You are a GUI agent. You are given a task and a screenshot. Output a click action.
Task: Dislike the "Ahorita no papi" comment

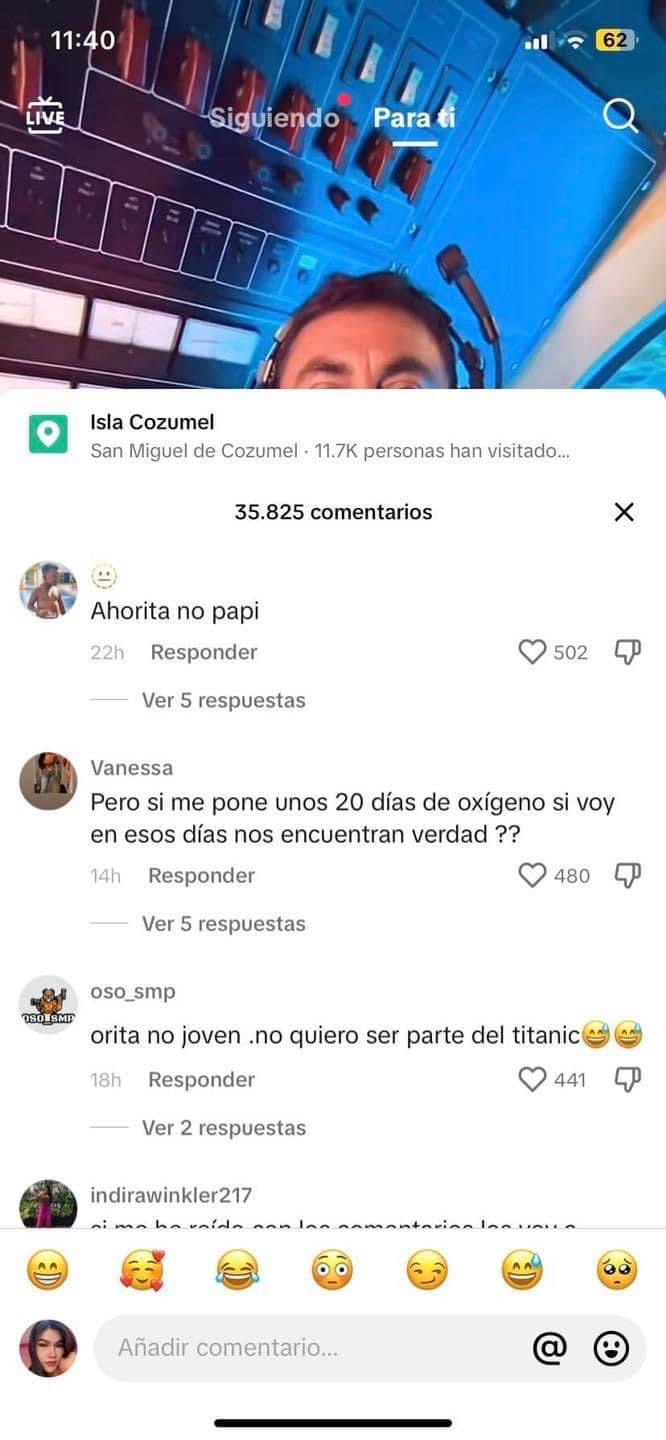coord(627,652)
